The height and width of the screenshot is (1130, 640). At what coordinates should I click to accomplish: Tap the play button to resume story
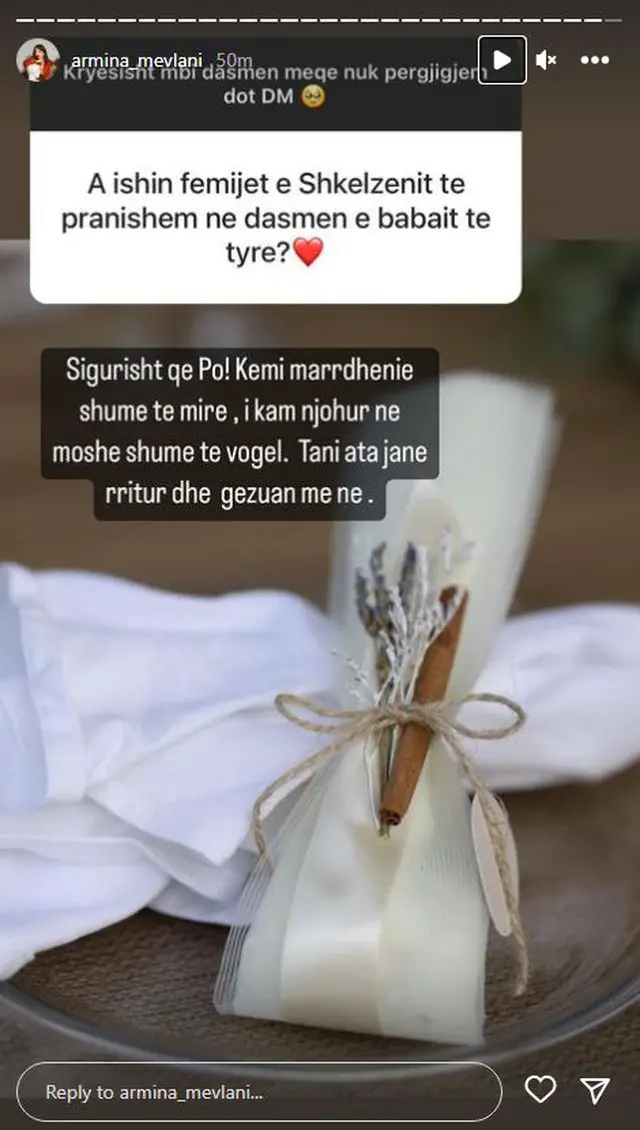pyautogui.click(x=501, y=60)
